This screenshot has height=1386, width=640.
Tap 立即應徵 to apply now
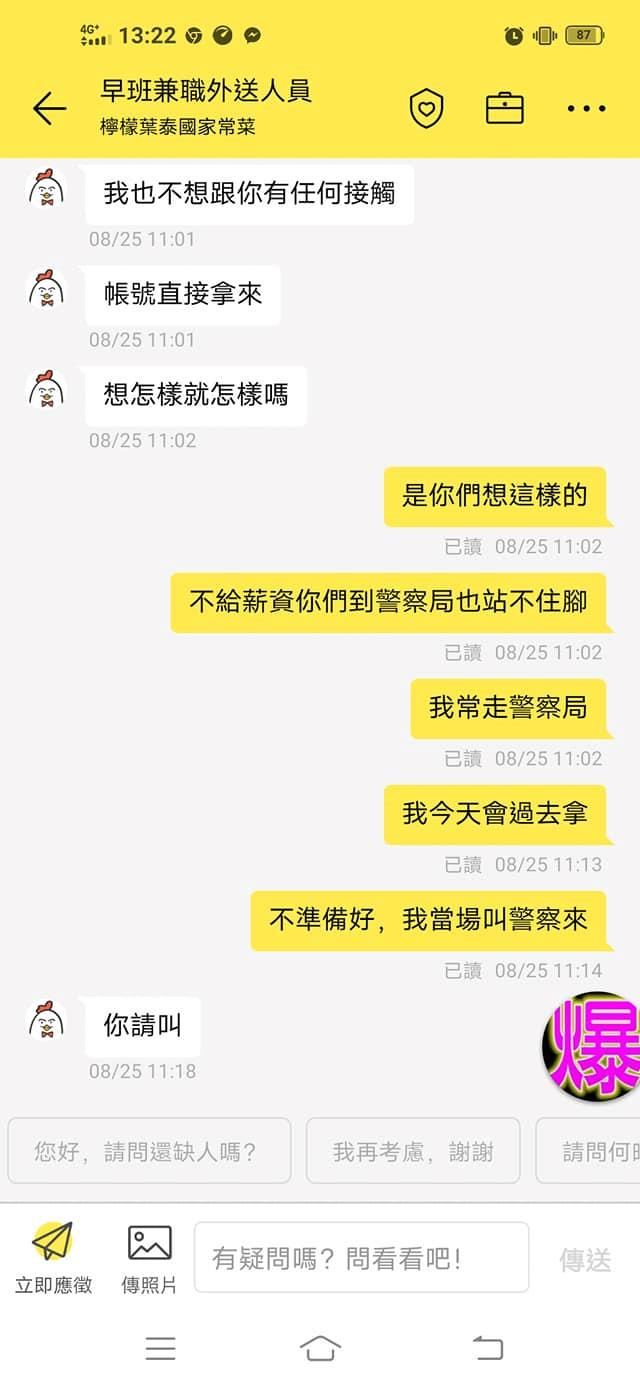click(x=53, y=1258)
